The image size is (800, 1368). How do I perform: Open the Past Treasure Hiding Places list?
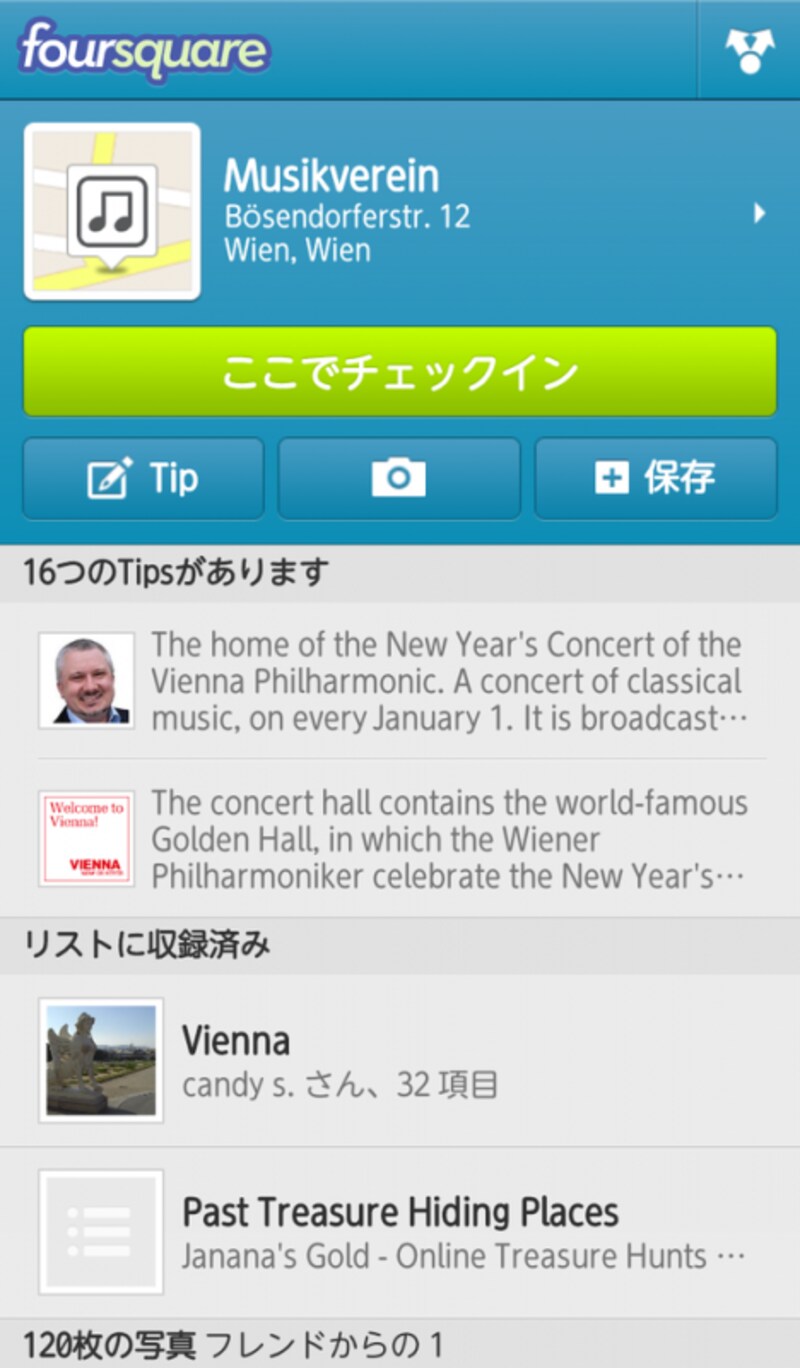pyautogui.click(x=400, y=1232)
